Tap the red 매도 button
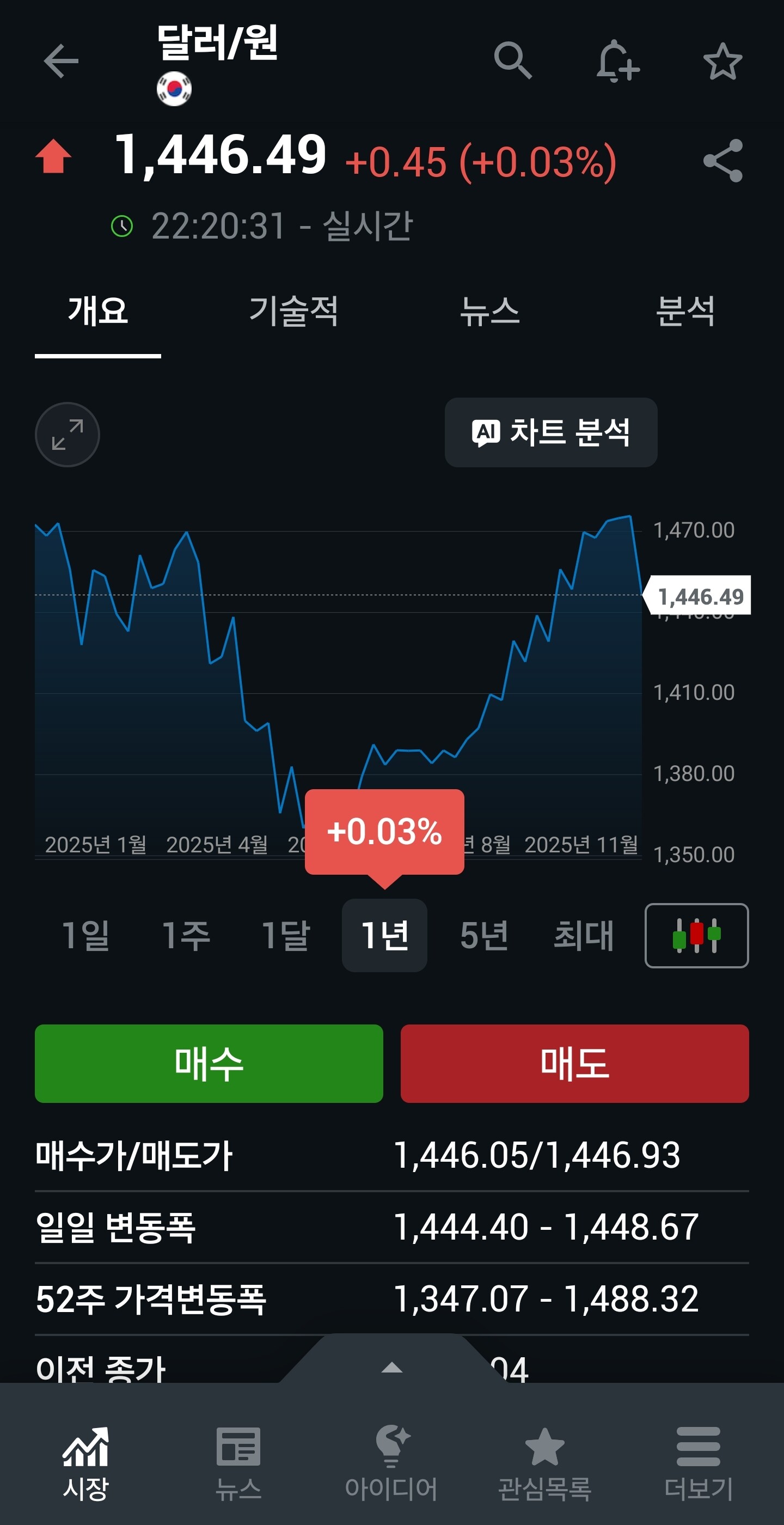 [574, 1063]
